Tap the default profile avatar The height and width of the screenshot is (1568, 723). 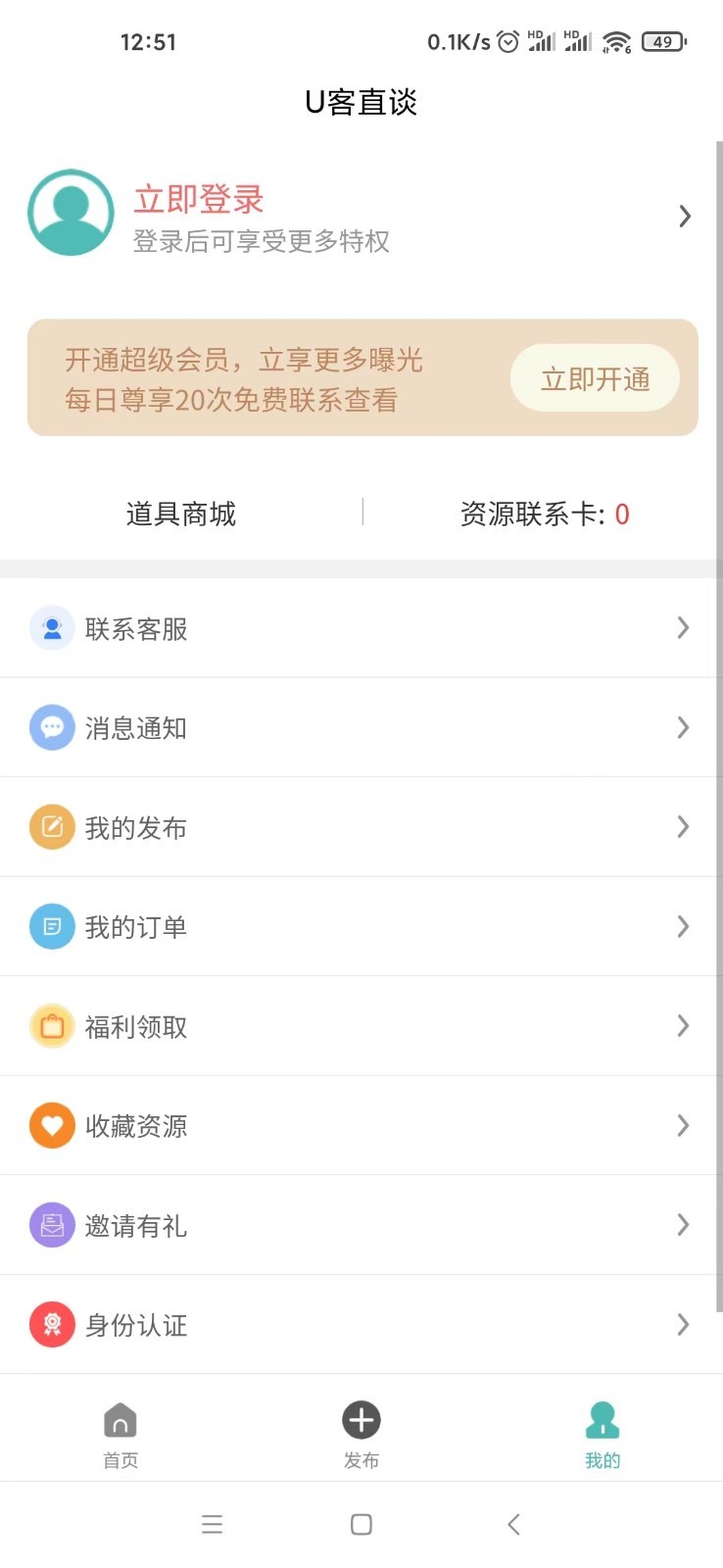(x=71, y=213)
